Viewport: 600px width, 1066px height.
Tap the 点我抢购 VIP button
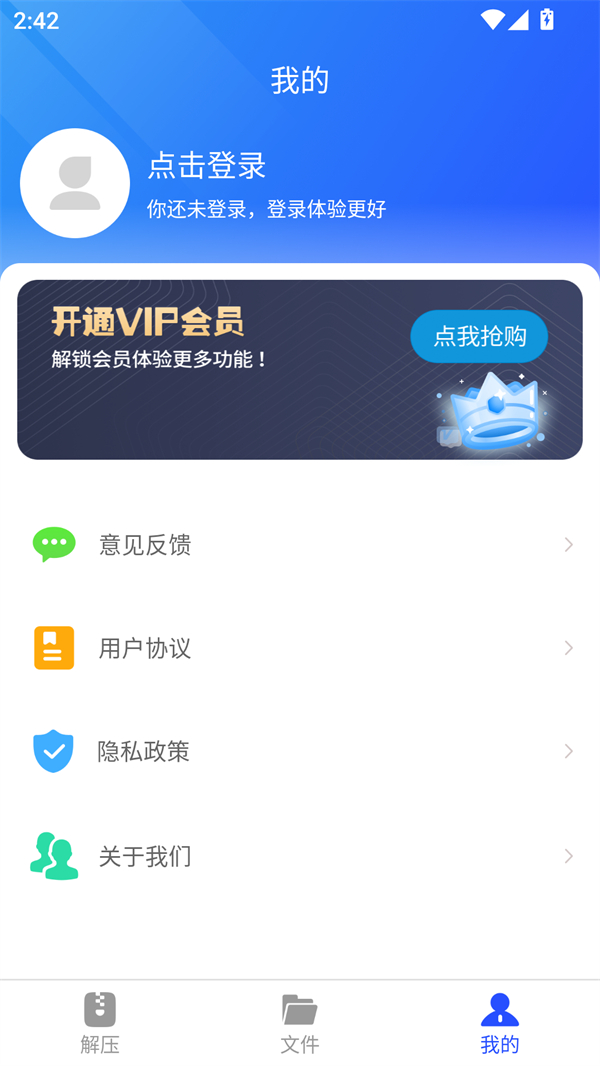[x=479, y=336]
